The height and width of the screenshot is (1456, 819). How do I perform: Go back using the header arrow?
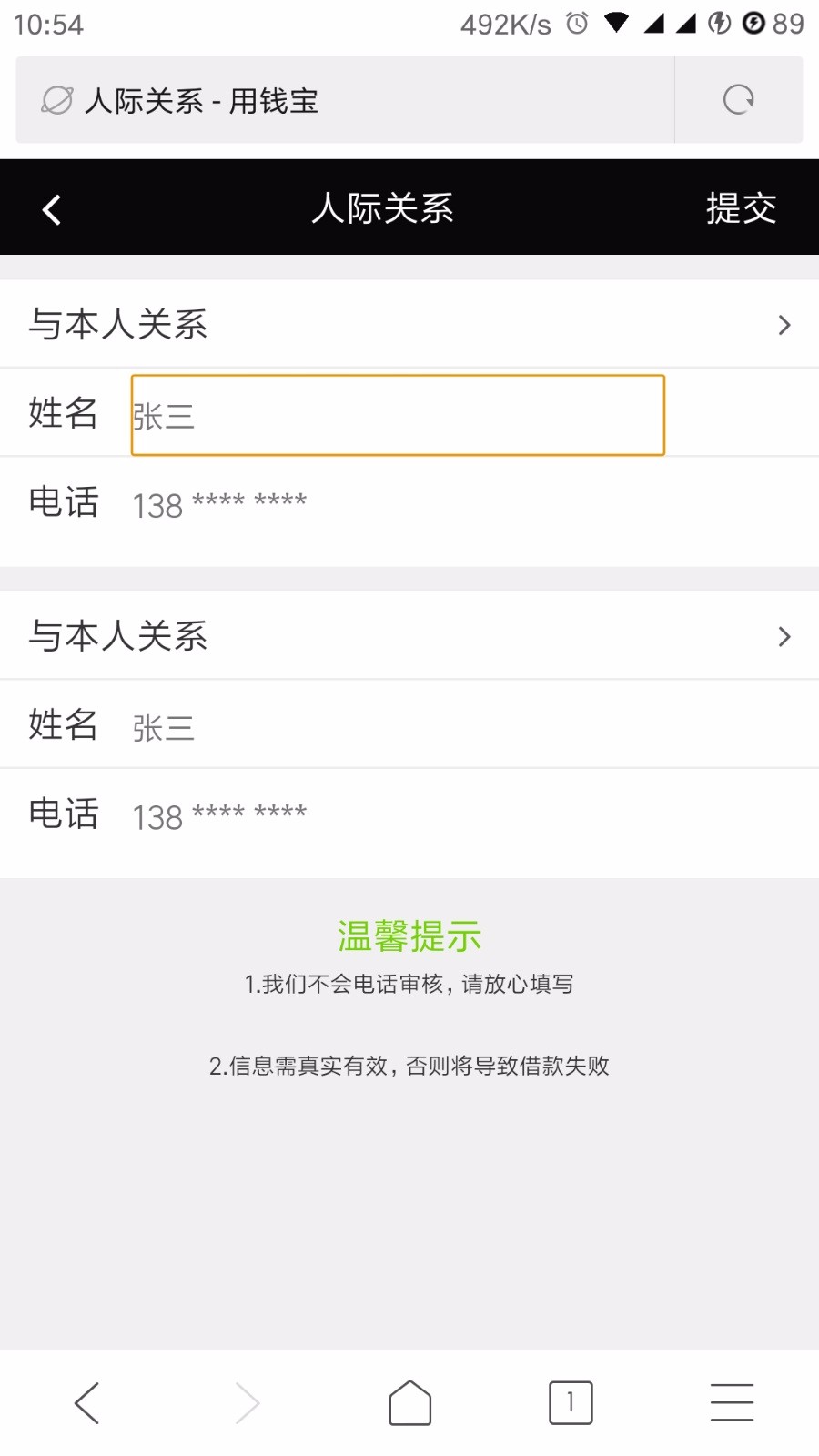click(x=52, y=209)
